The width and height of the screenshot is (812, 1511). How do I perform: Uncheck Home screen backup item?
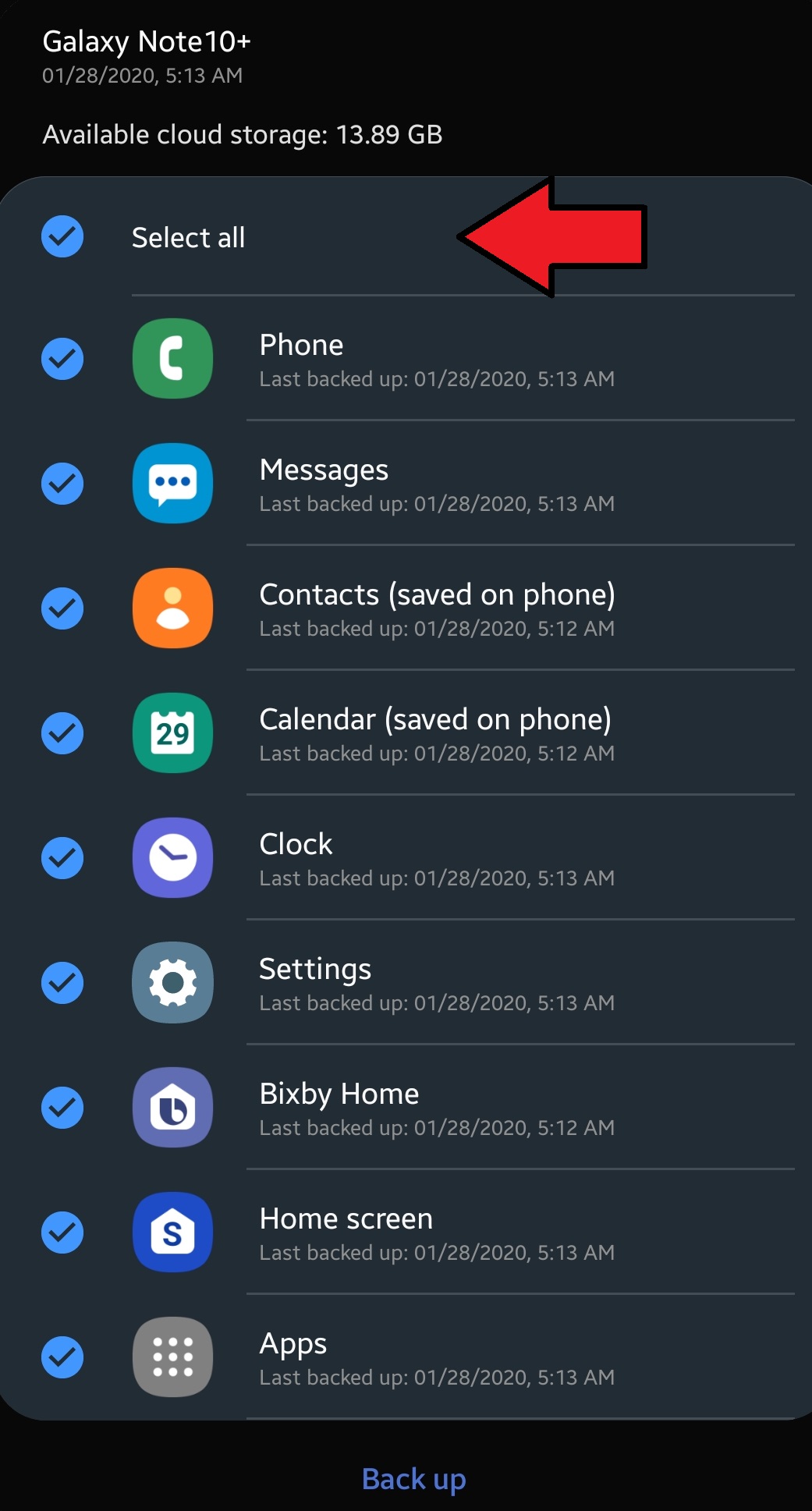coord(62,1233)
